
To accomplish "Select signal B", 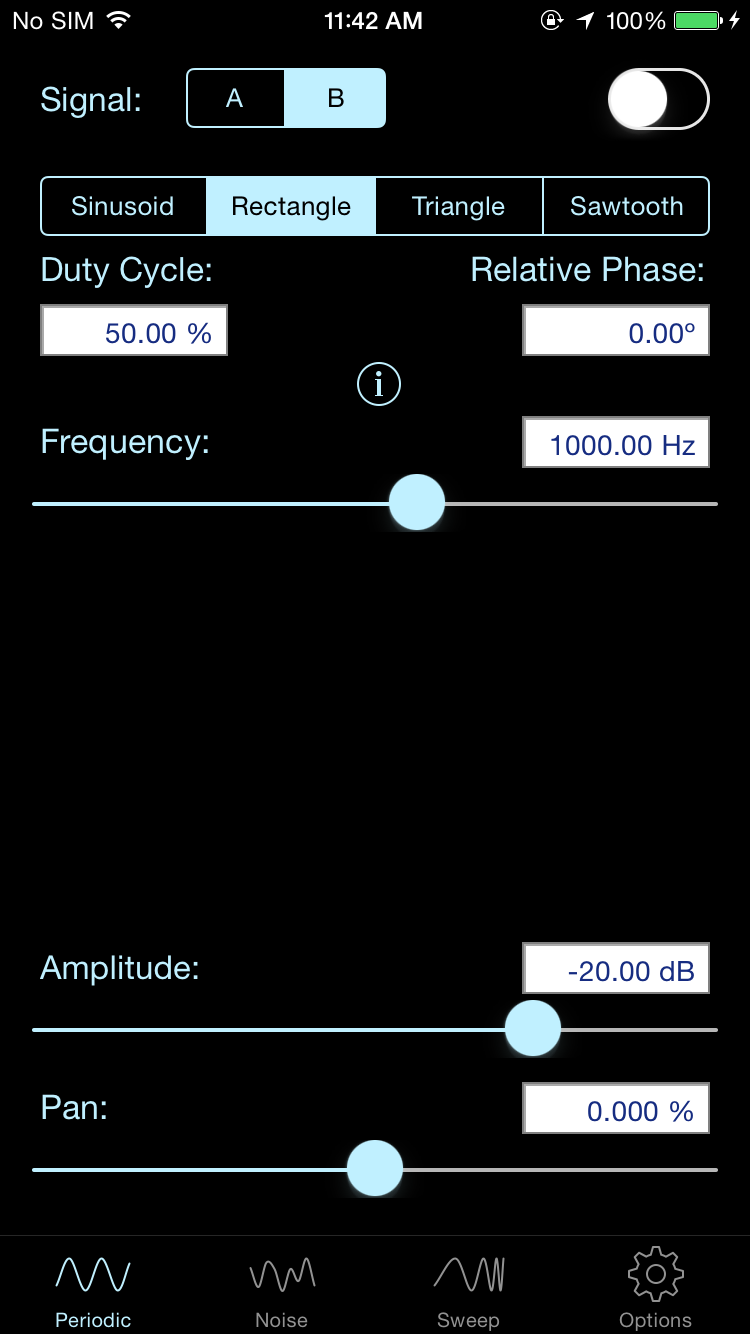I will [336, 98].
